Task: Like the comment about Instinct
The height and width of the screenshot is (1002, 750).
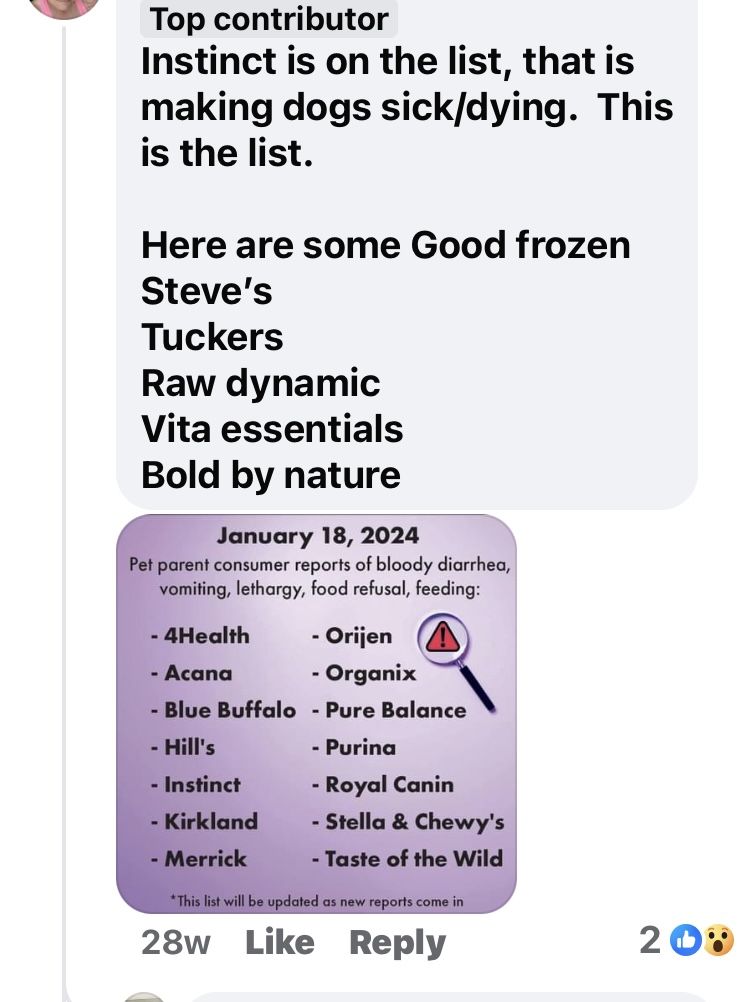Action: click(x=279, y=942)
